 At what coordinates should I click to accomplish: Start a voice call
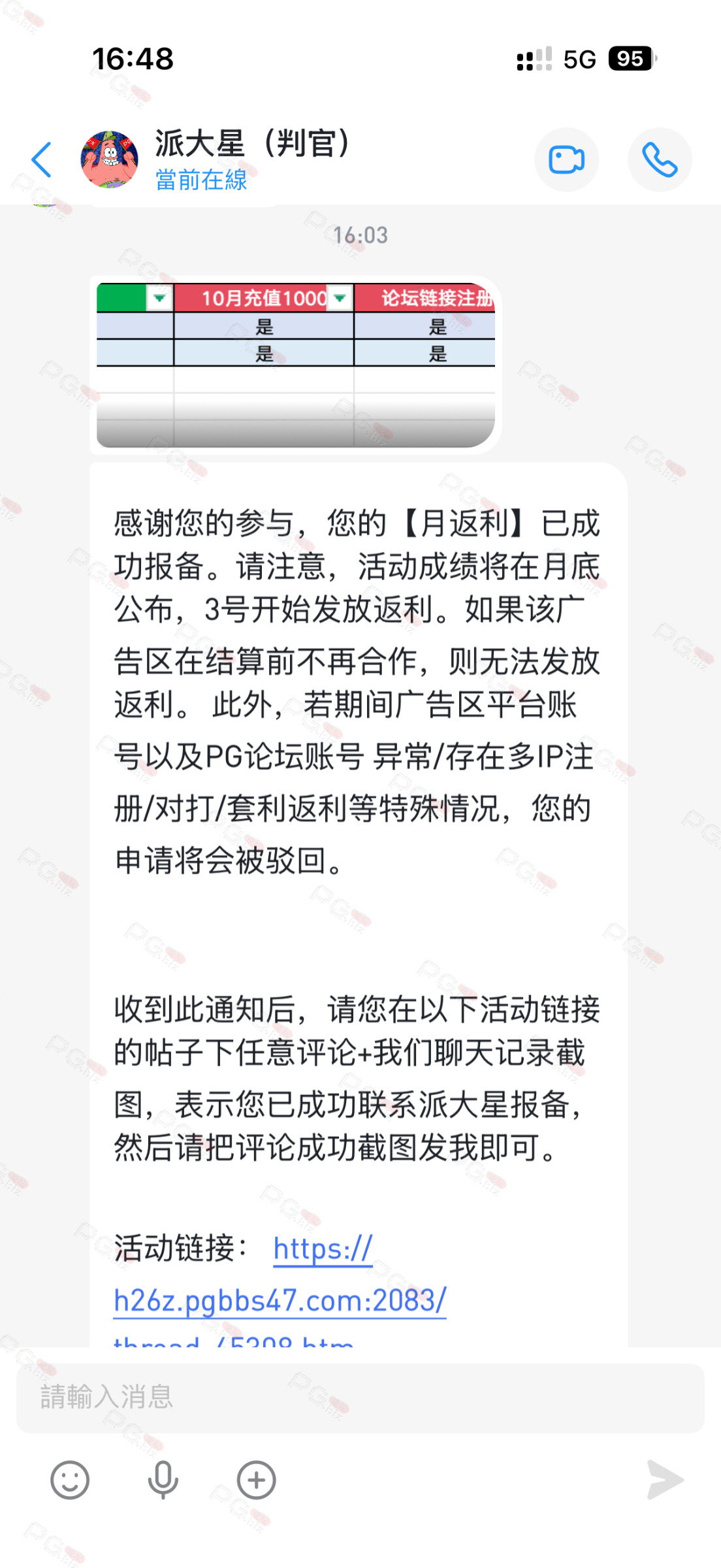(659, 159)
